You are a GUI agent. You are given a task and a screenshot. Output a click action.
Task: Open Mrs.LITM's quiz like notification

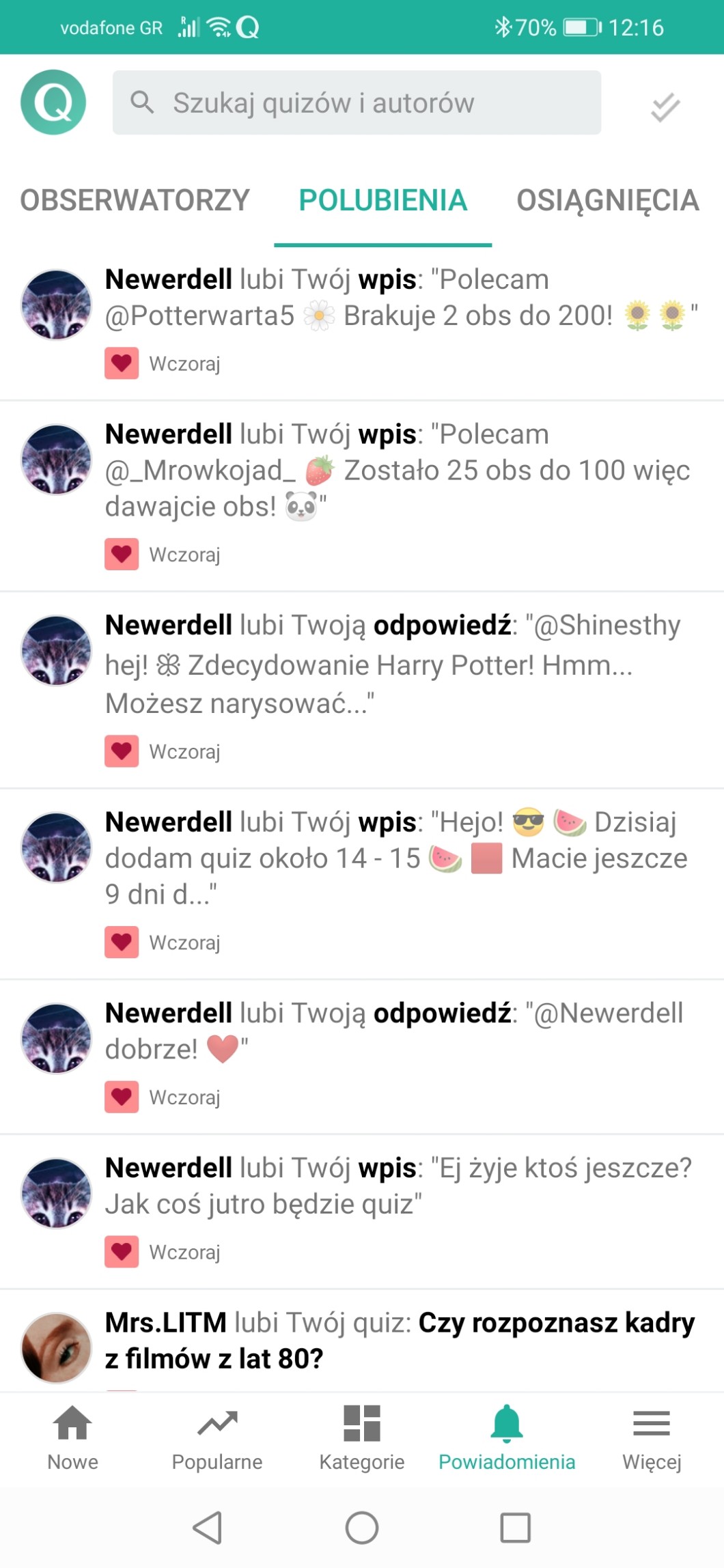[399, 1341]
